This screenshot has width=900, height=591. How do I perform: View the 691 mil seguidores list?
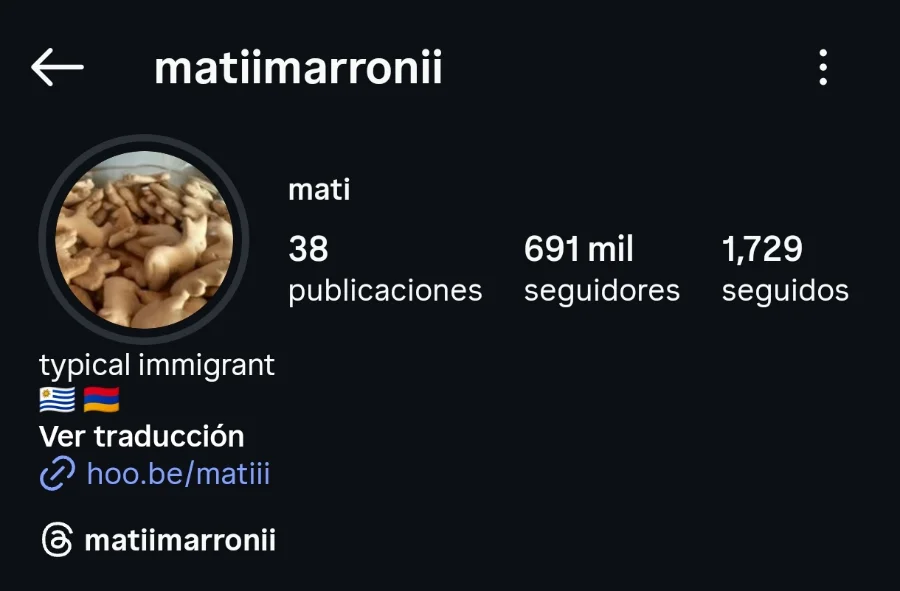coord(601,269)
